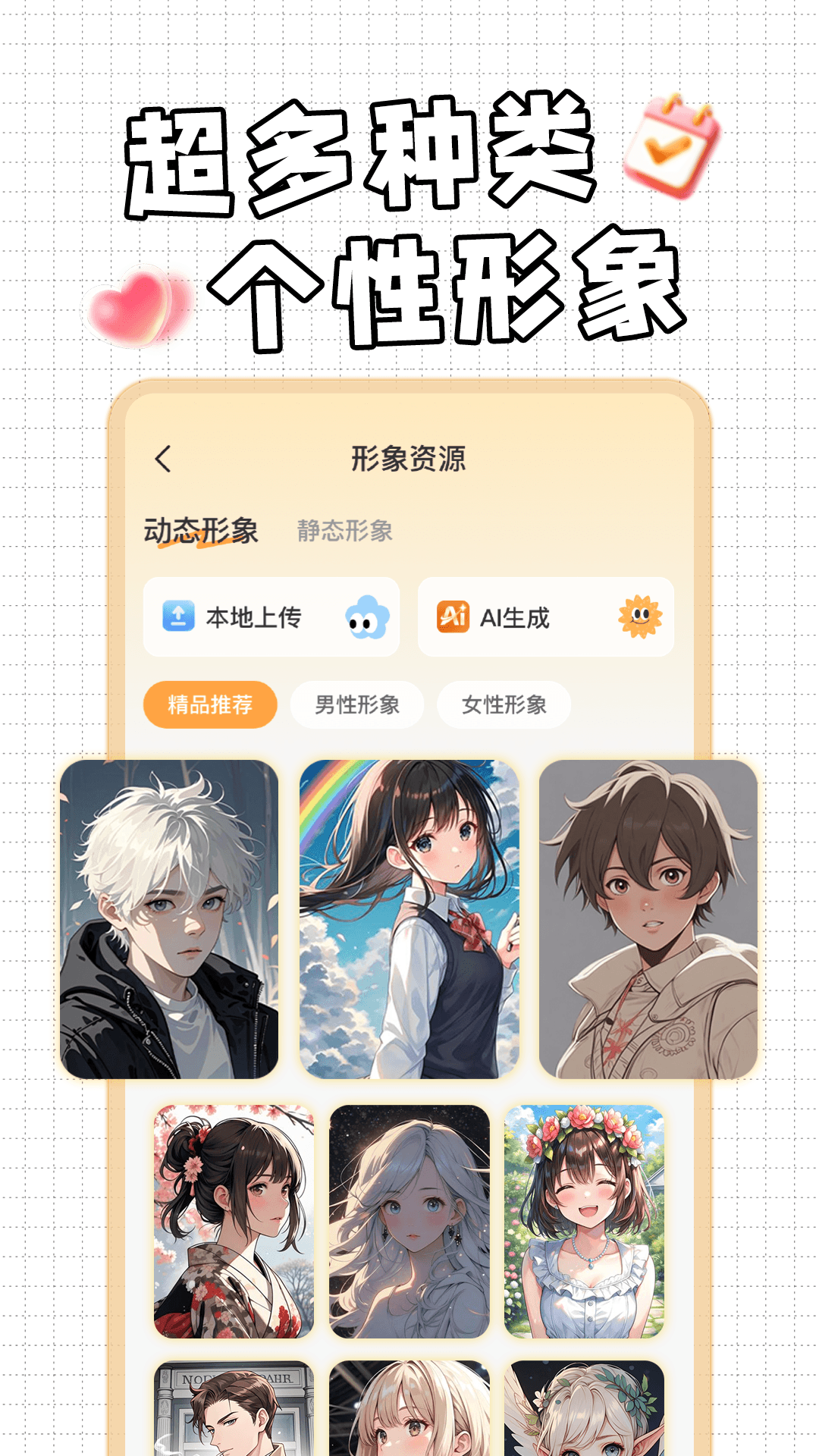The width and height of the screenshot is (819, 1456).
Task: Open the 精品推荐 recommendations section
Action: 209,704
